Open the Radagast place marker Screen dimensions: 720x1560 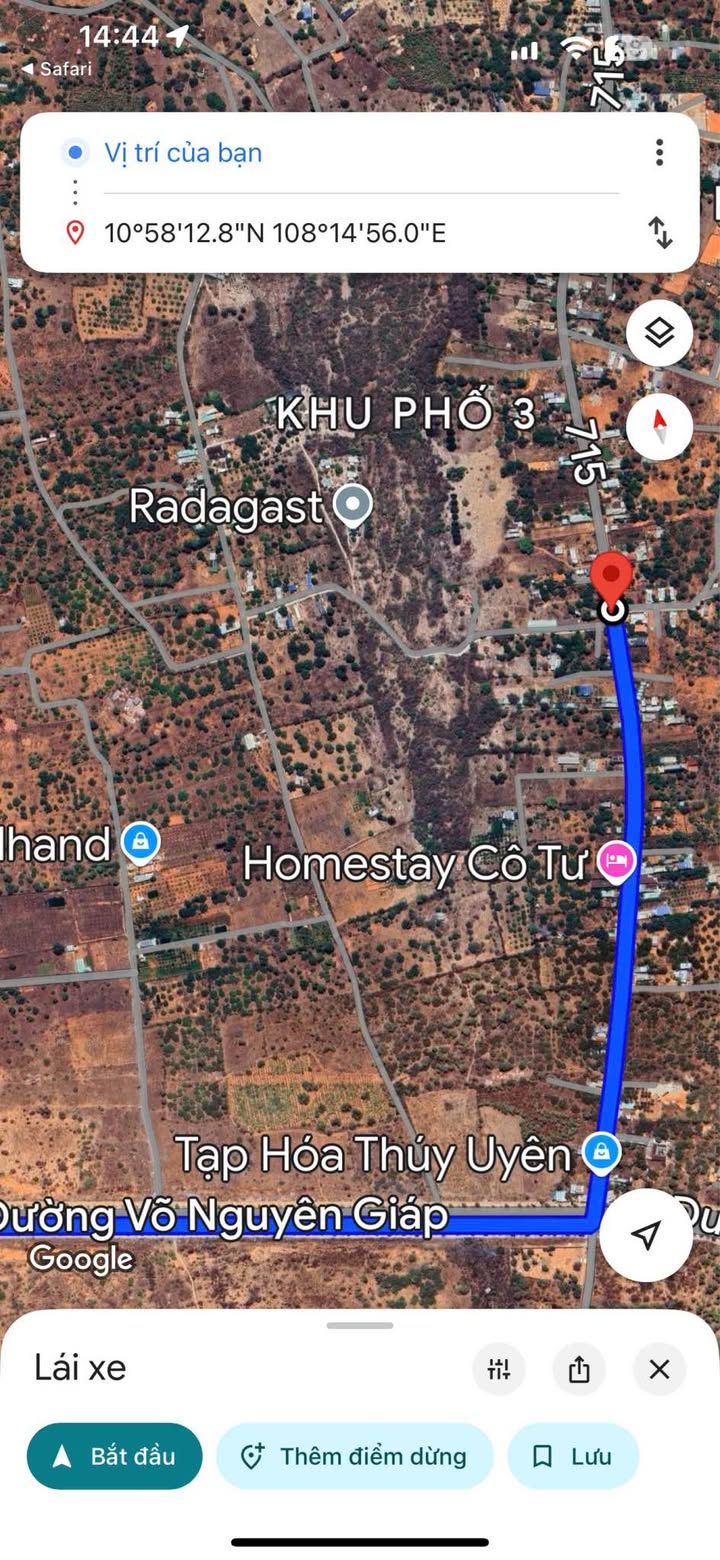click(x=352, y=506)
